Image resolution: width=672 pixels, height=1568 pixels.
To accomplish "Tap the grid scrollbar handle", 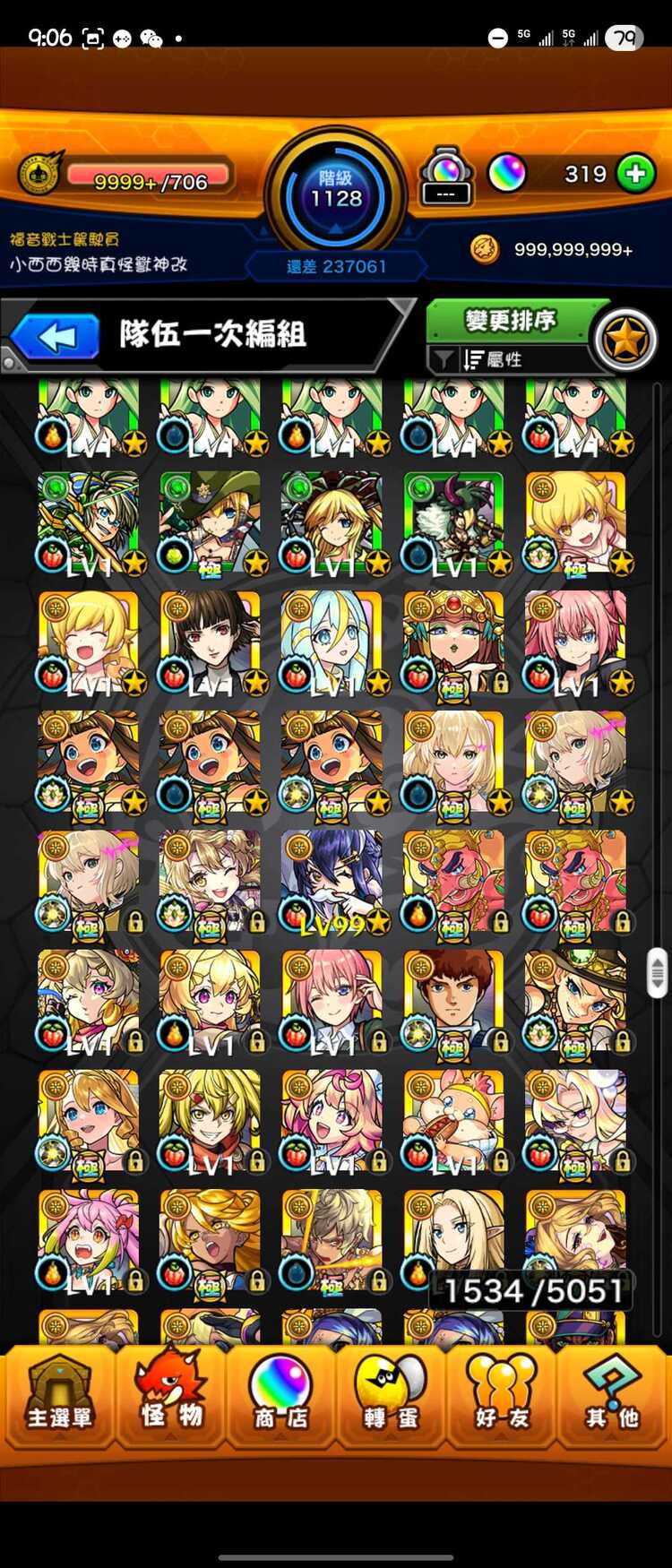I will pyautogui.click(x=657, y=971).
